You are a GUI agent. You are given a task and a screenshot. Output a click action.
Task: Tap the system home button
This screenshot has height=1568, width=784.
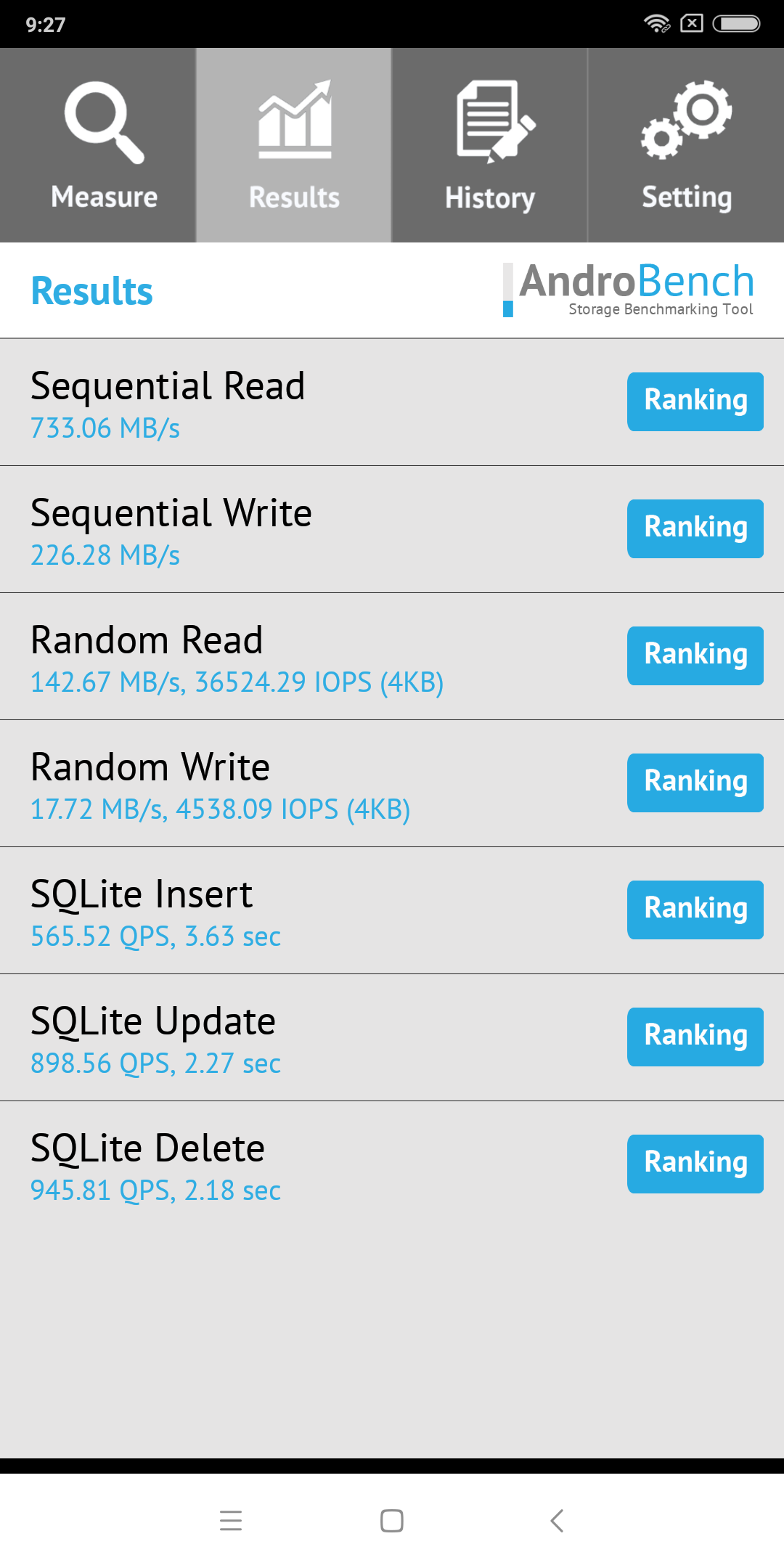pos(392,1520)
